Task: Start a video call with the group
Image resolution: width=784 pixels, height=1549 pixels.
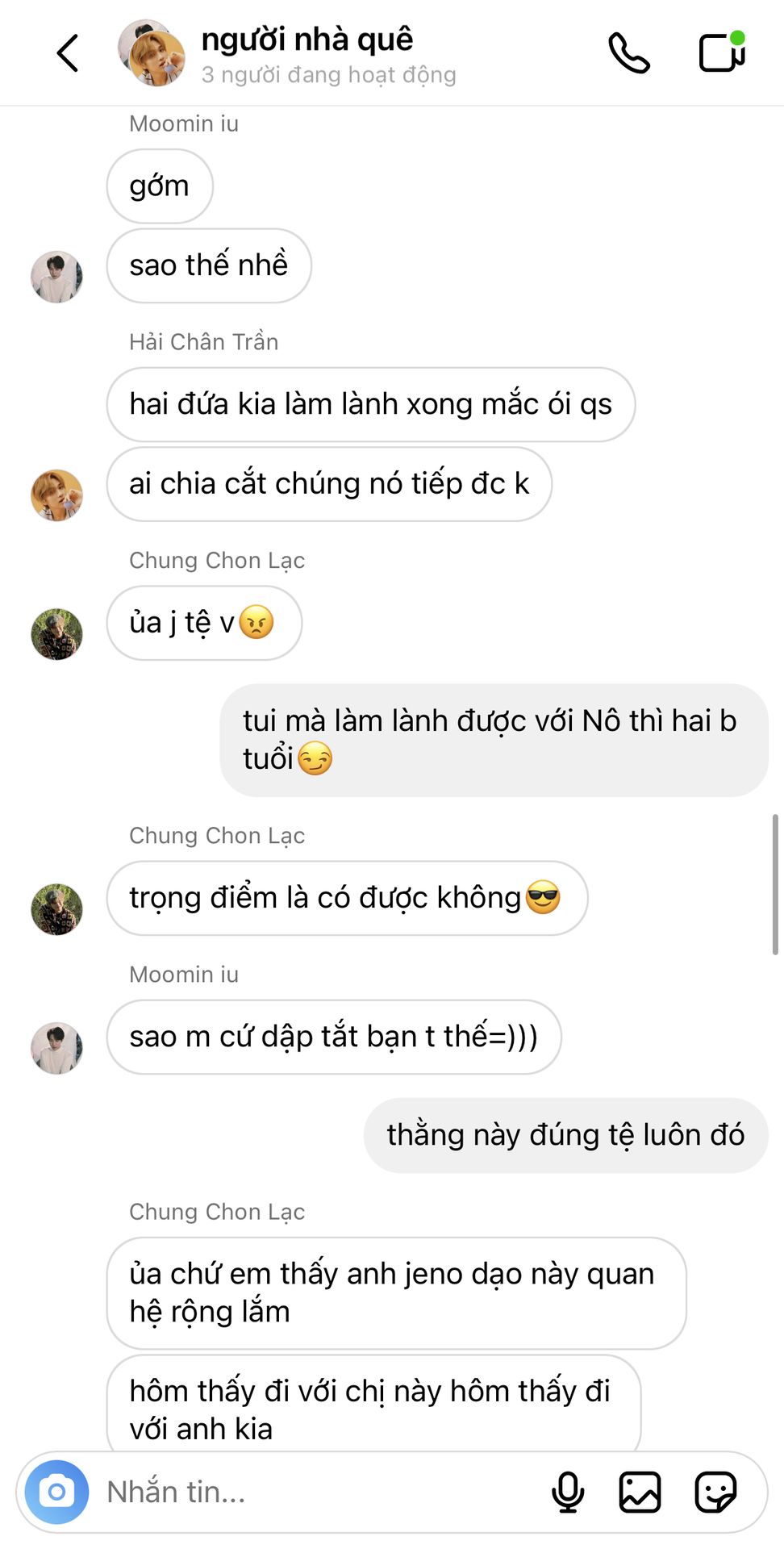Action: pyautogui.click(x=722, y=52)
